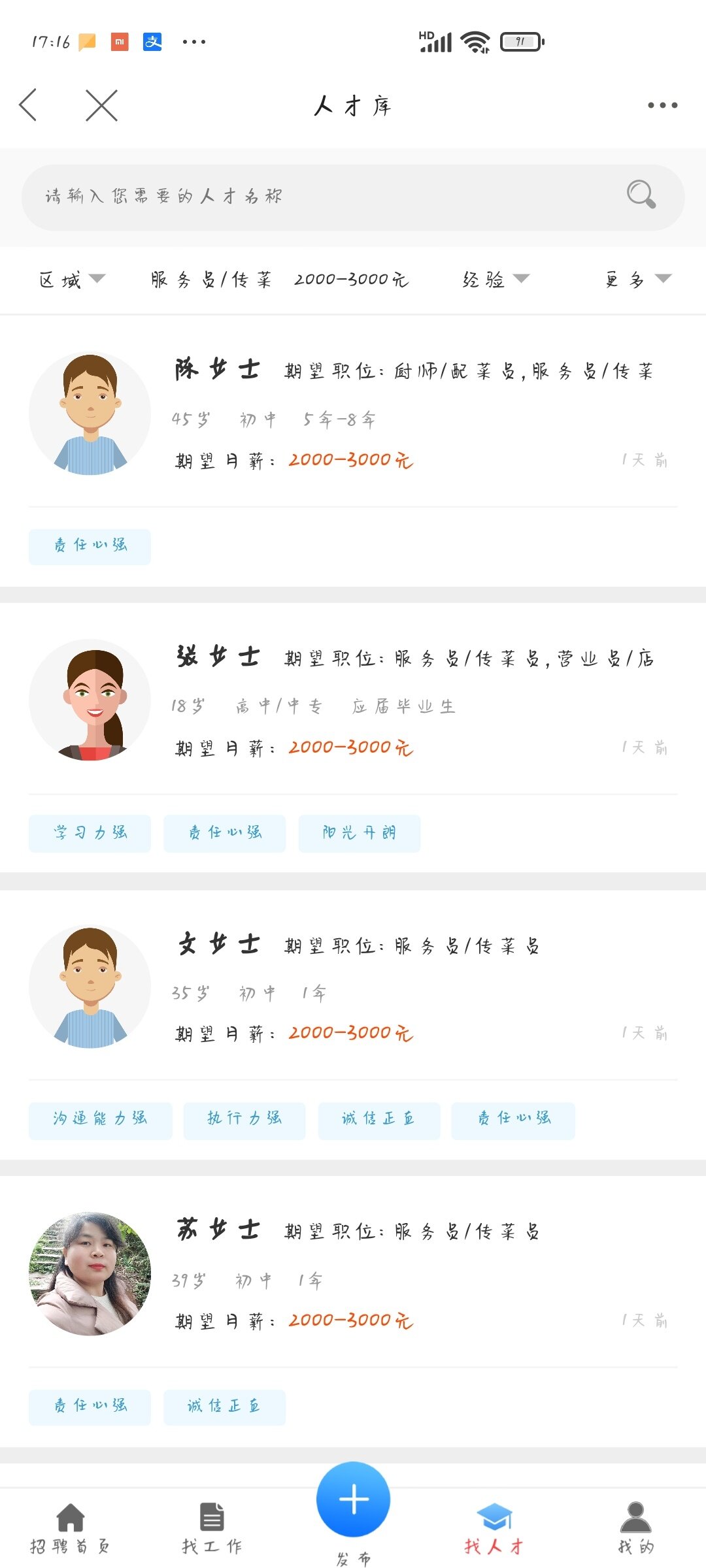Tap the blue plus 发布 button
This screenshot has height=1568, width=706.
pyautogui.click(x=353, y=1499)
